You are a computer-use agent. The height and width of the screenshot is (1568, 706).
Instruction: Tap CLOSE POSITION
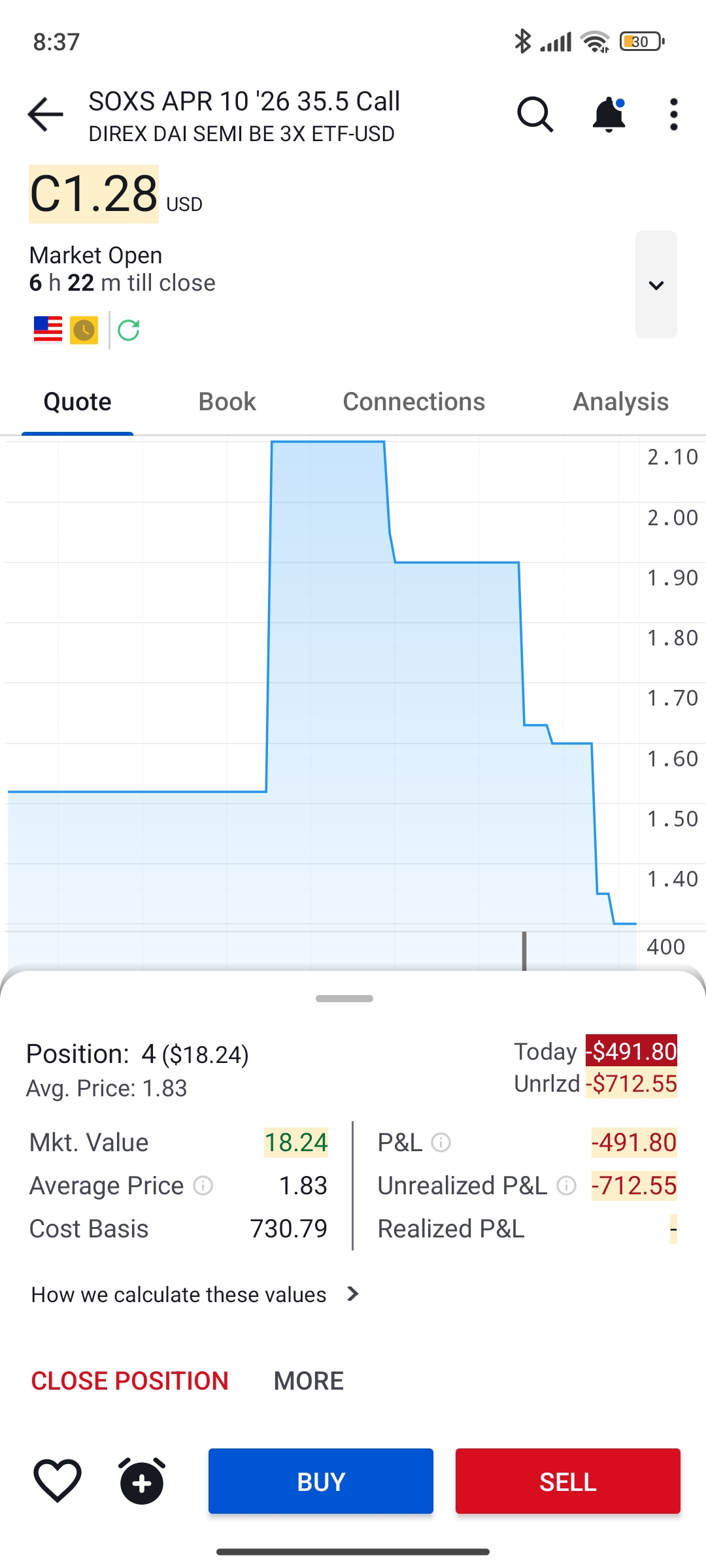tap(129, 1381)
